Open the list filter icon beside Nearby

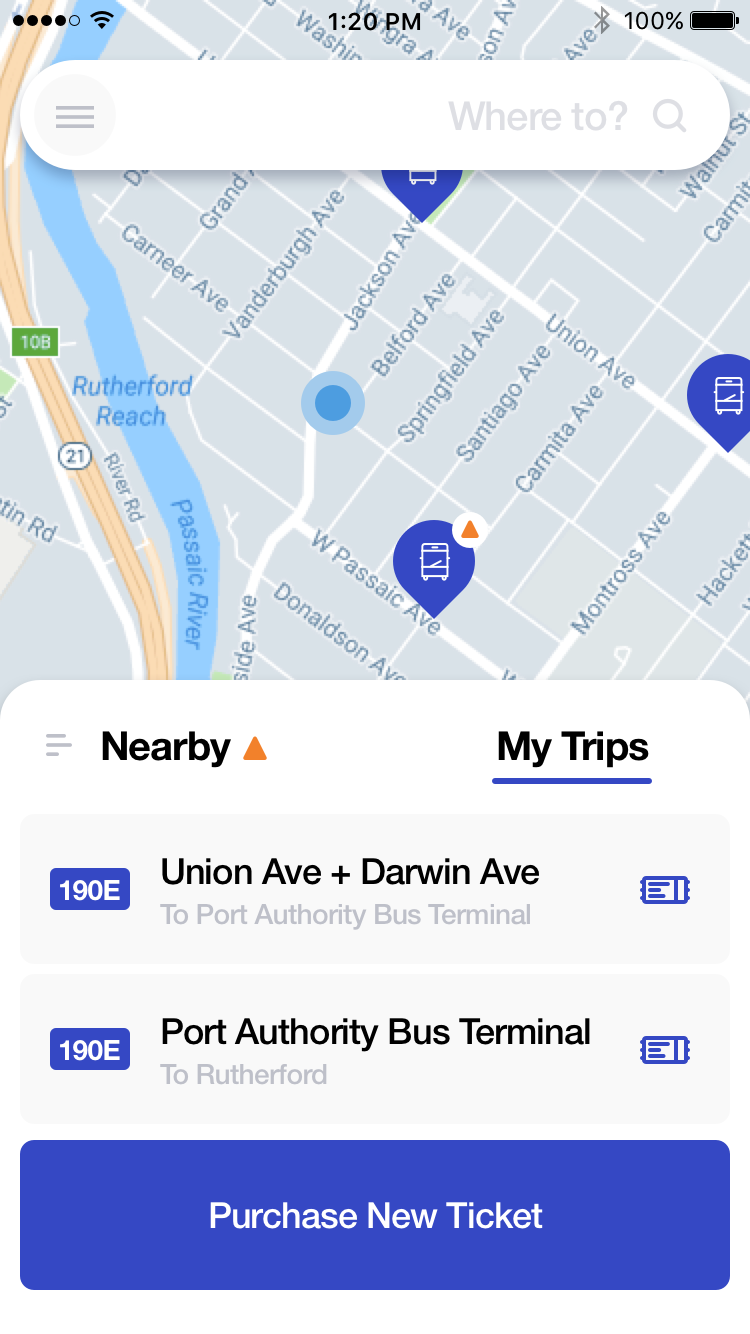pos(59,746)
